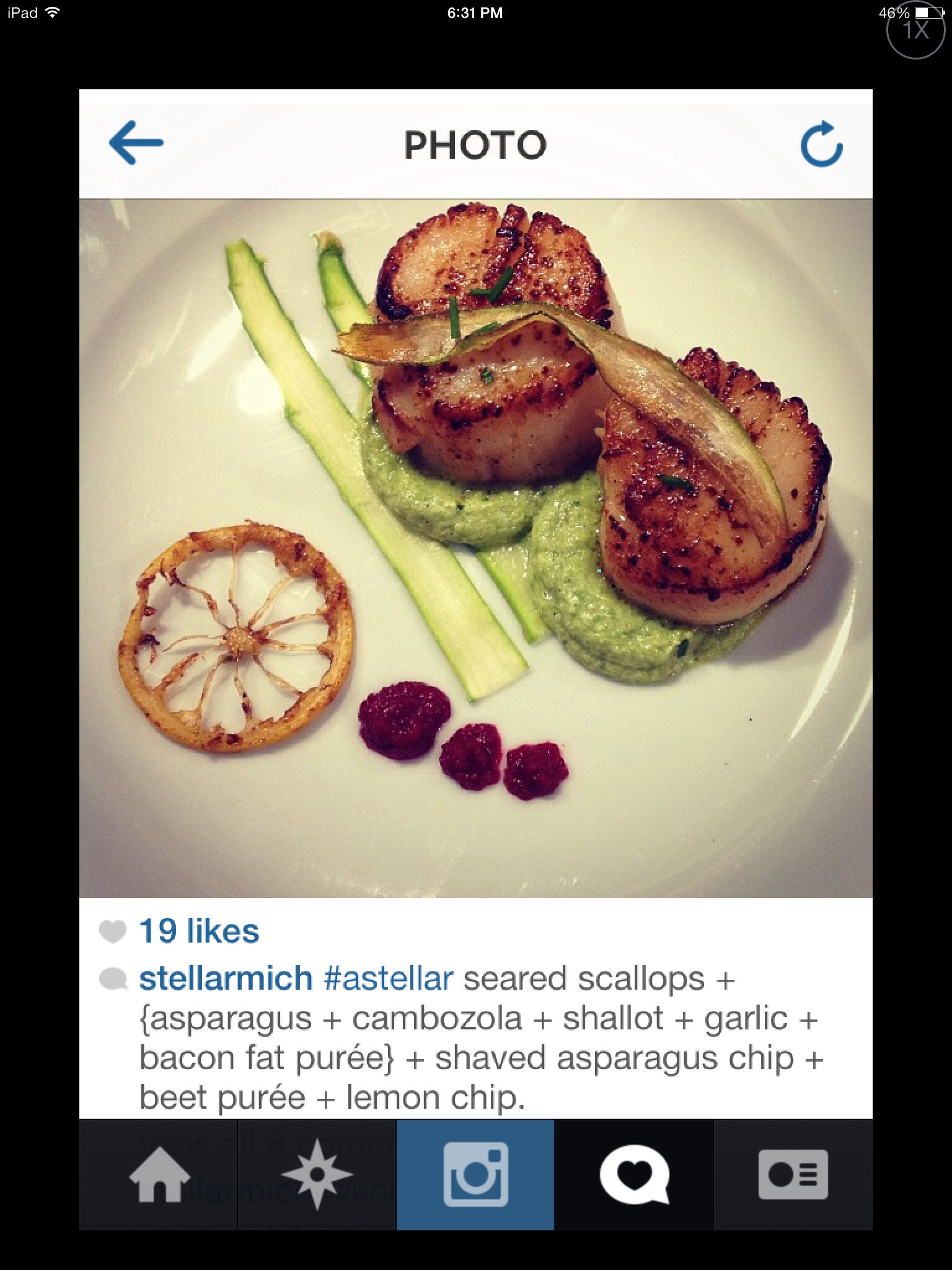This screenshot has height=1270, width=952.
Task: Open the activity heart-bubble tab
Action: click(634, 1175)
